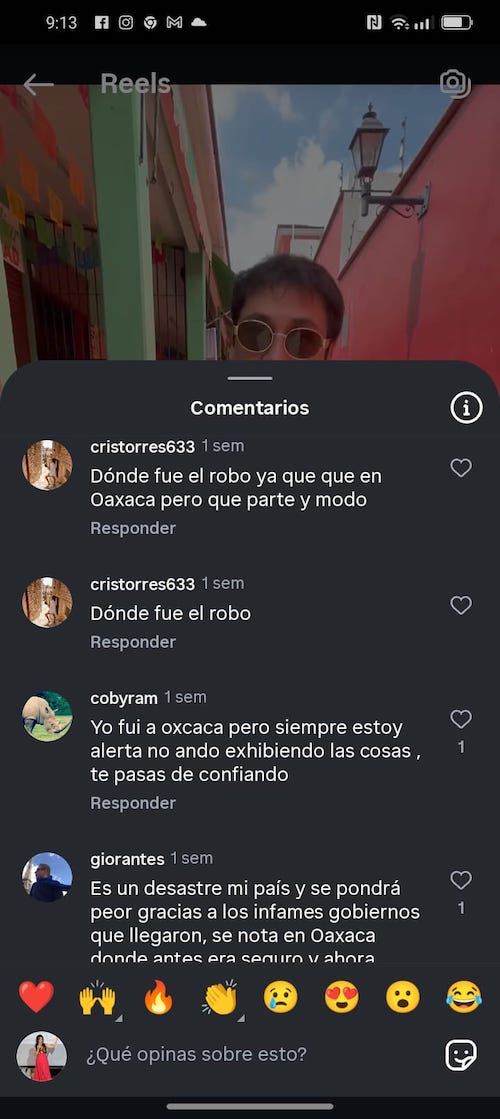The width and height of the screenshot is (500, 1119).
Task: Insert the heart eyes emoji
Action: pos(342,997)
